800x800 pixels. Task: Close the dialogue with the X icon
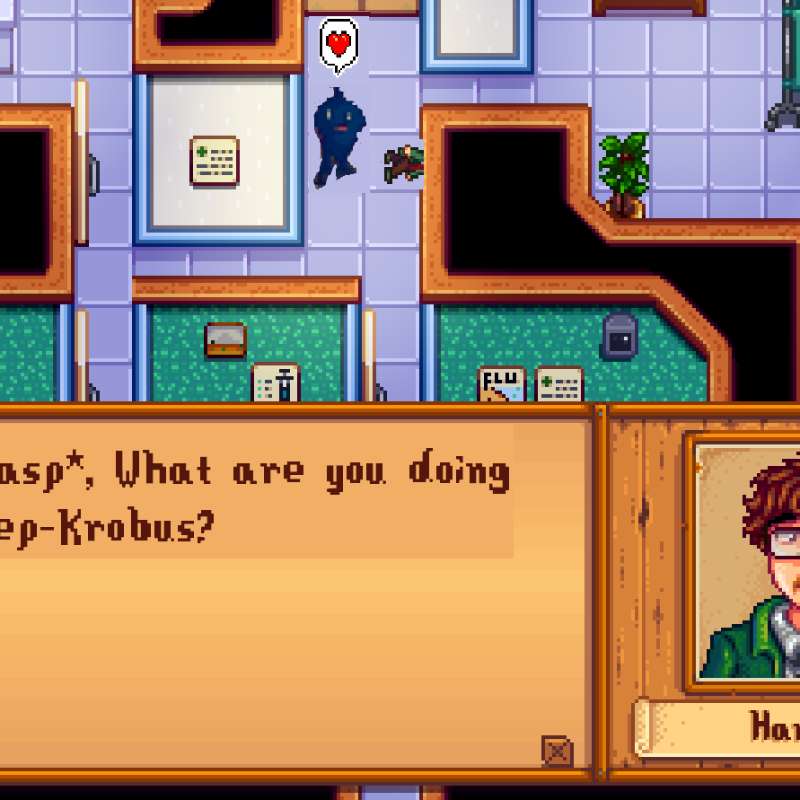[557, 750]
